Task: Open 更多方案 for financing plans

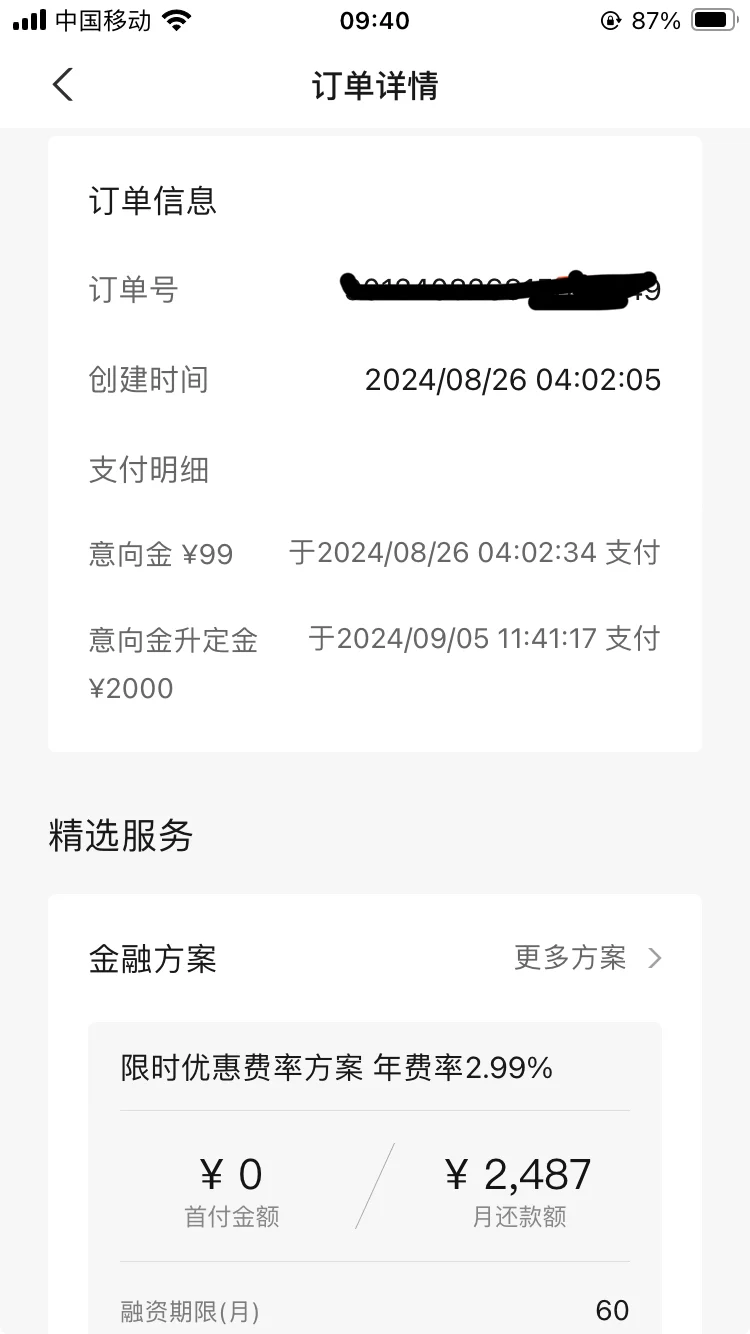Action: point(588,958)
